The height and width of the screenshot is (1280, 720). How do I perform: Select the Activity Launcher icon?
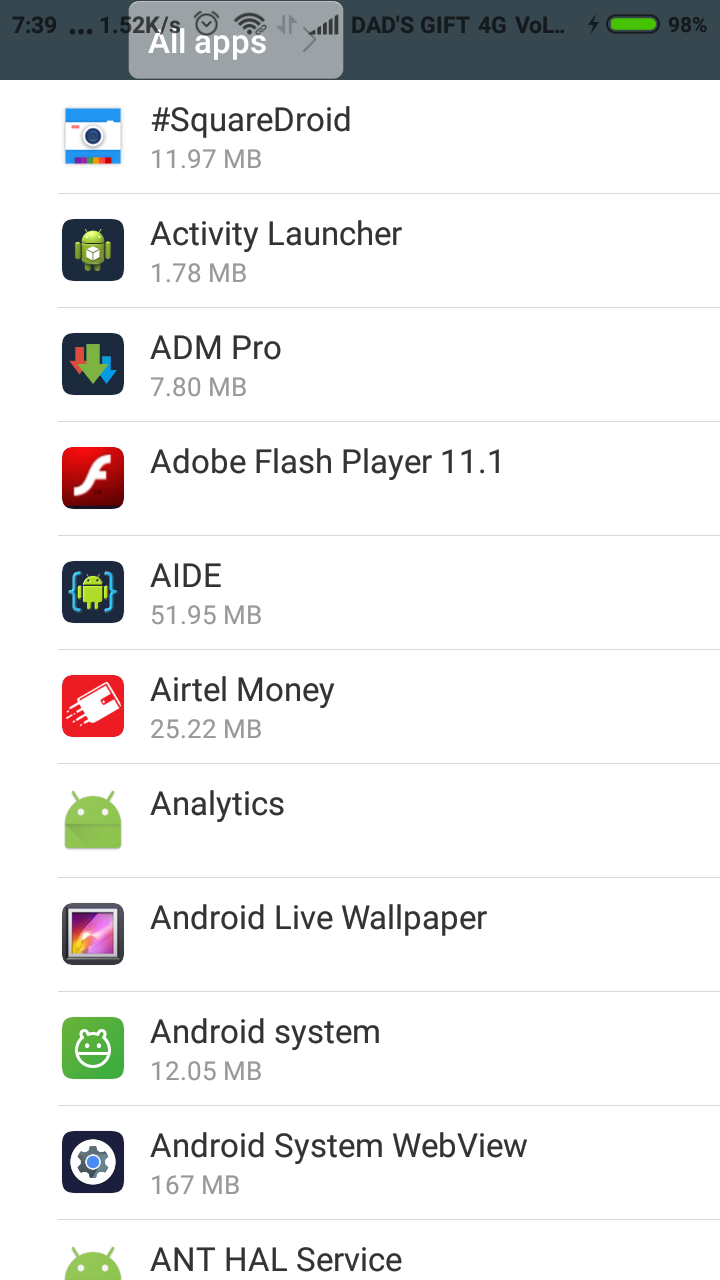[92, 250]
